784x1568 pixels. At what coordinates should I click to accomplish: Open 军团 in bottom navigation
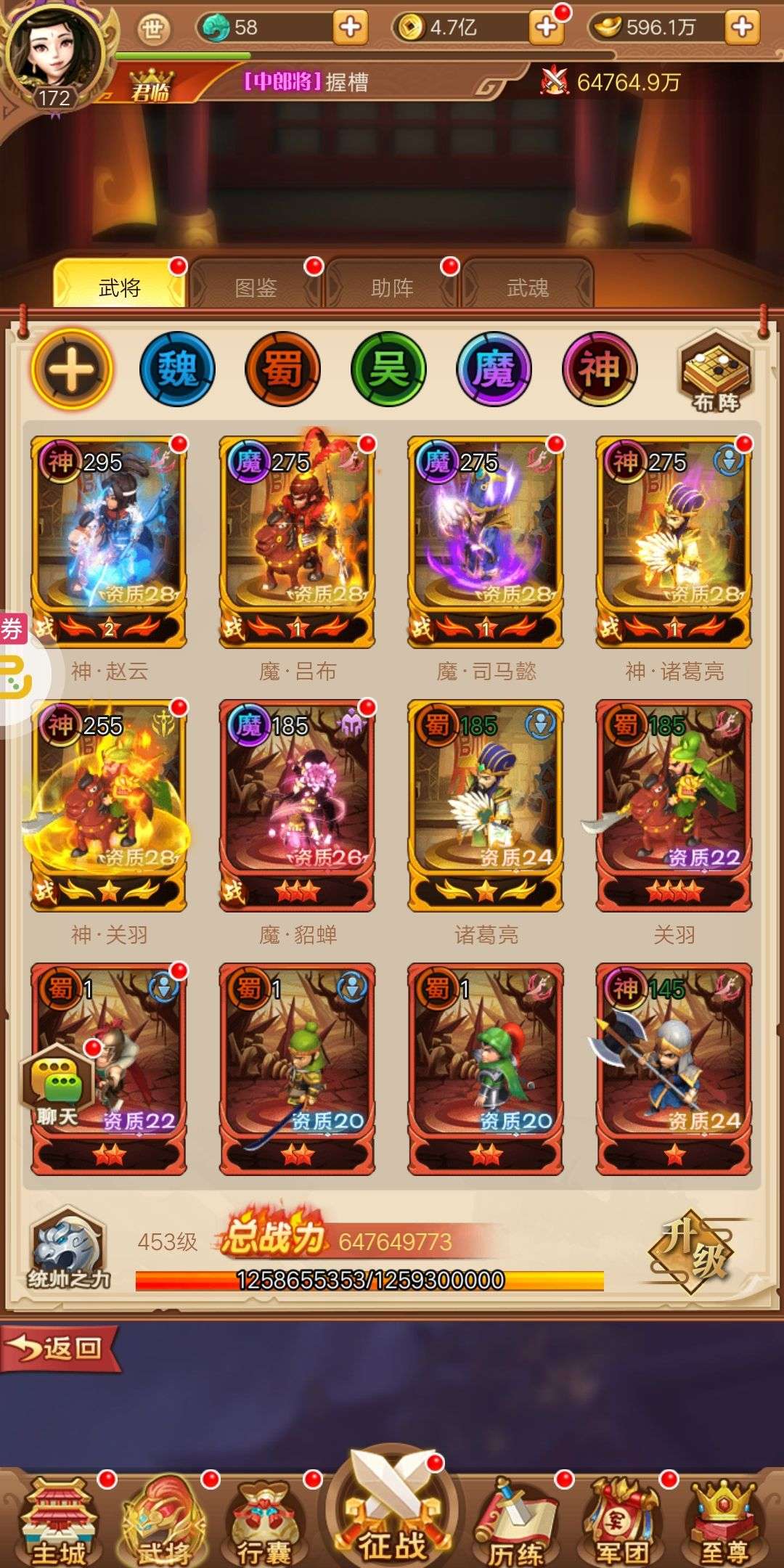coord(622,1521)
